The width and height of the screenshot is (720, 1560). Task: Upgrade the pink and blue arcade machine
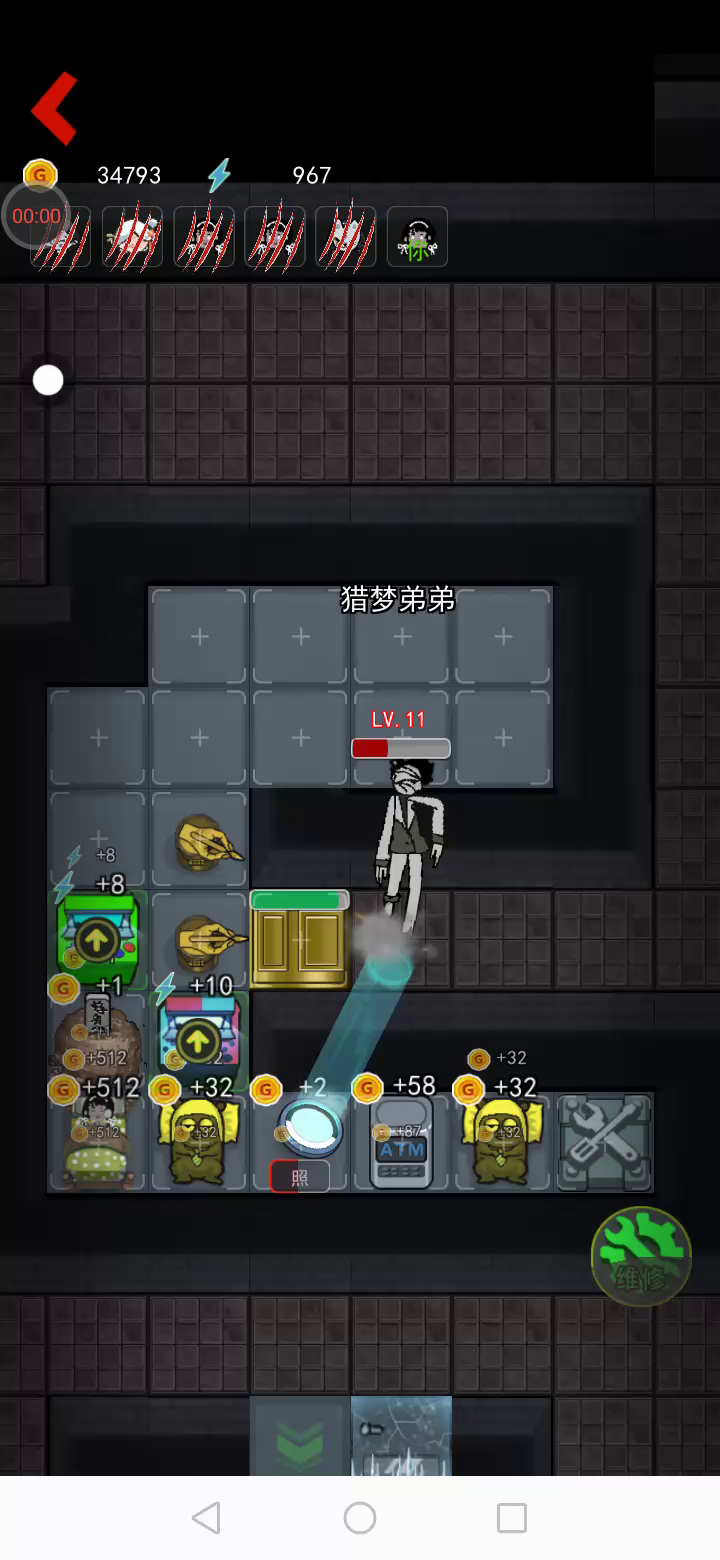199,1041
